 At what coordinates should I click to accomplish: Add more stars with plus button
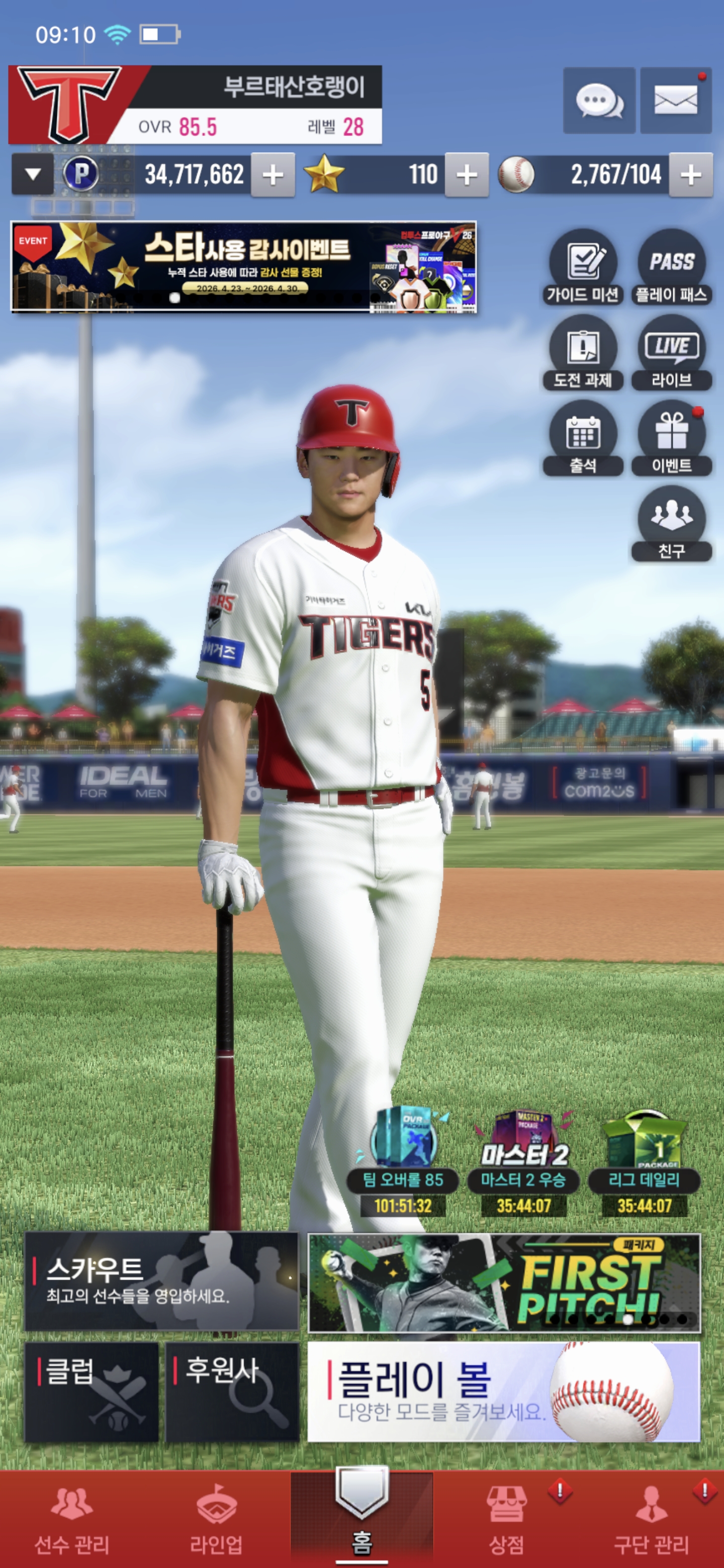[467, 175]
